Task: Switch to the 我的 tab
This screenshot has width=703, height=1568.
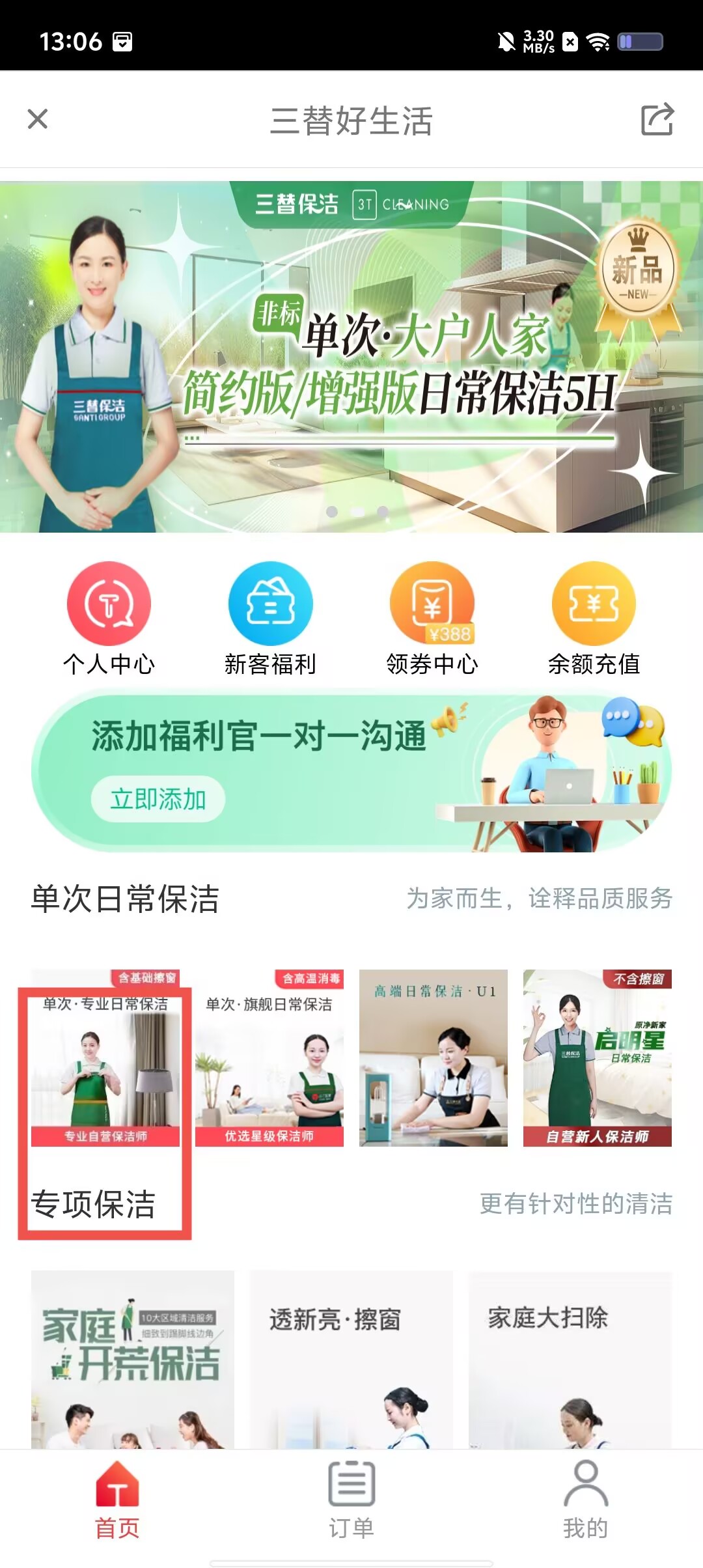Action: [586, 1500]
